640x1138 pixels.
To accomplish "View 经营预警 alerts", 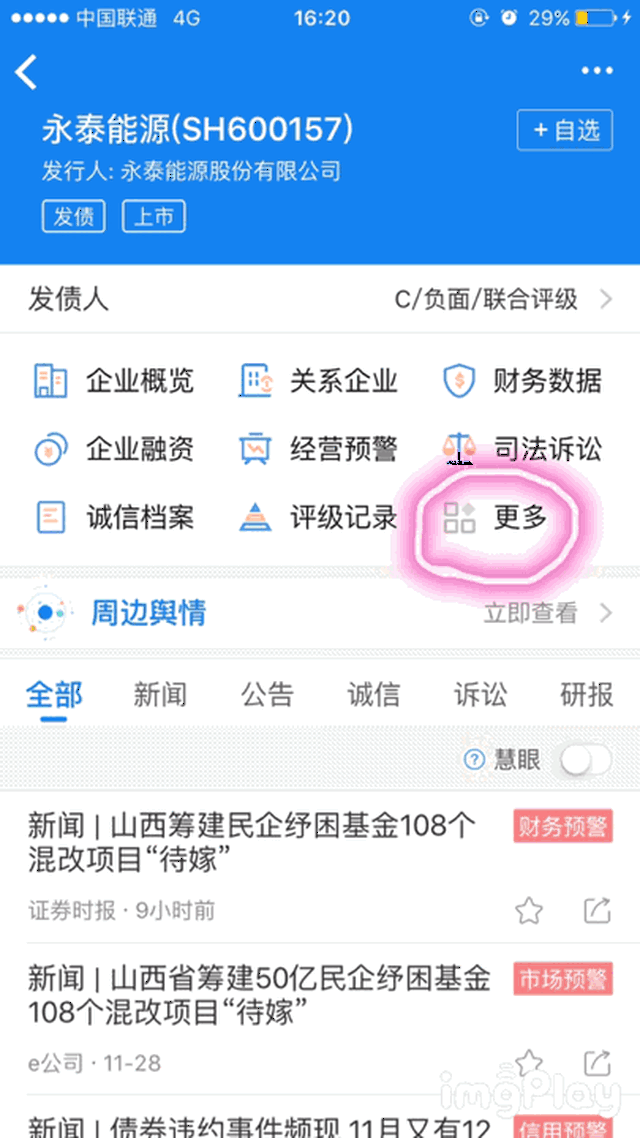I will tap(319, 449).
